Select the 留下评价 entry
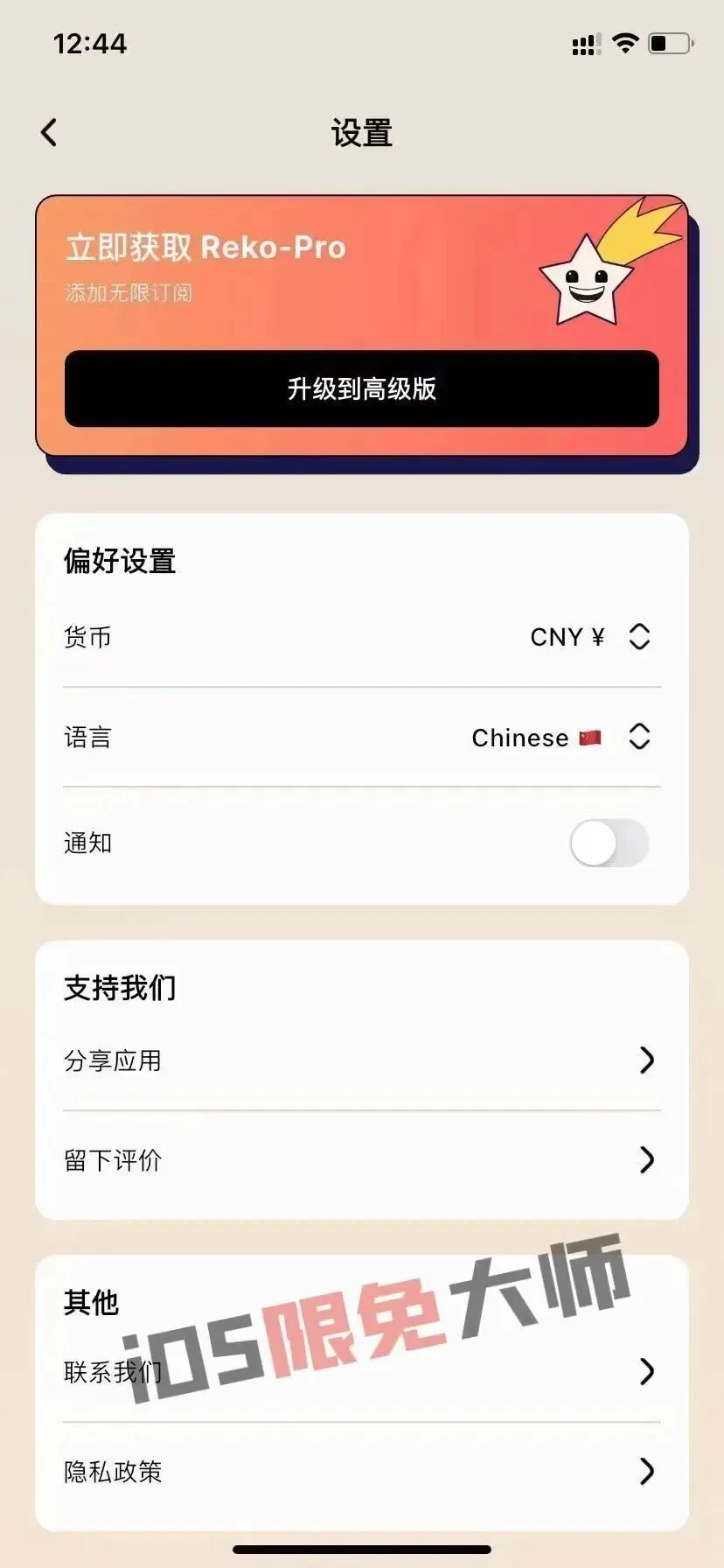The image size is (724, 1568). (114, 1160)
